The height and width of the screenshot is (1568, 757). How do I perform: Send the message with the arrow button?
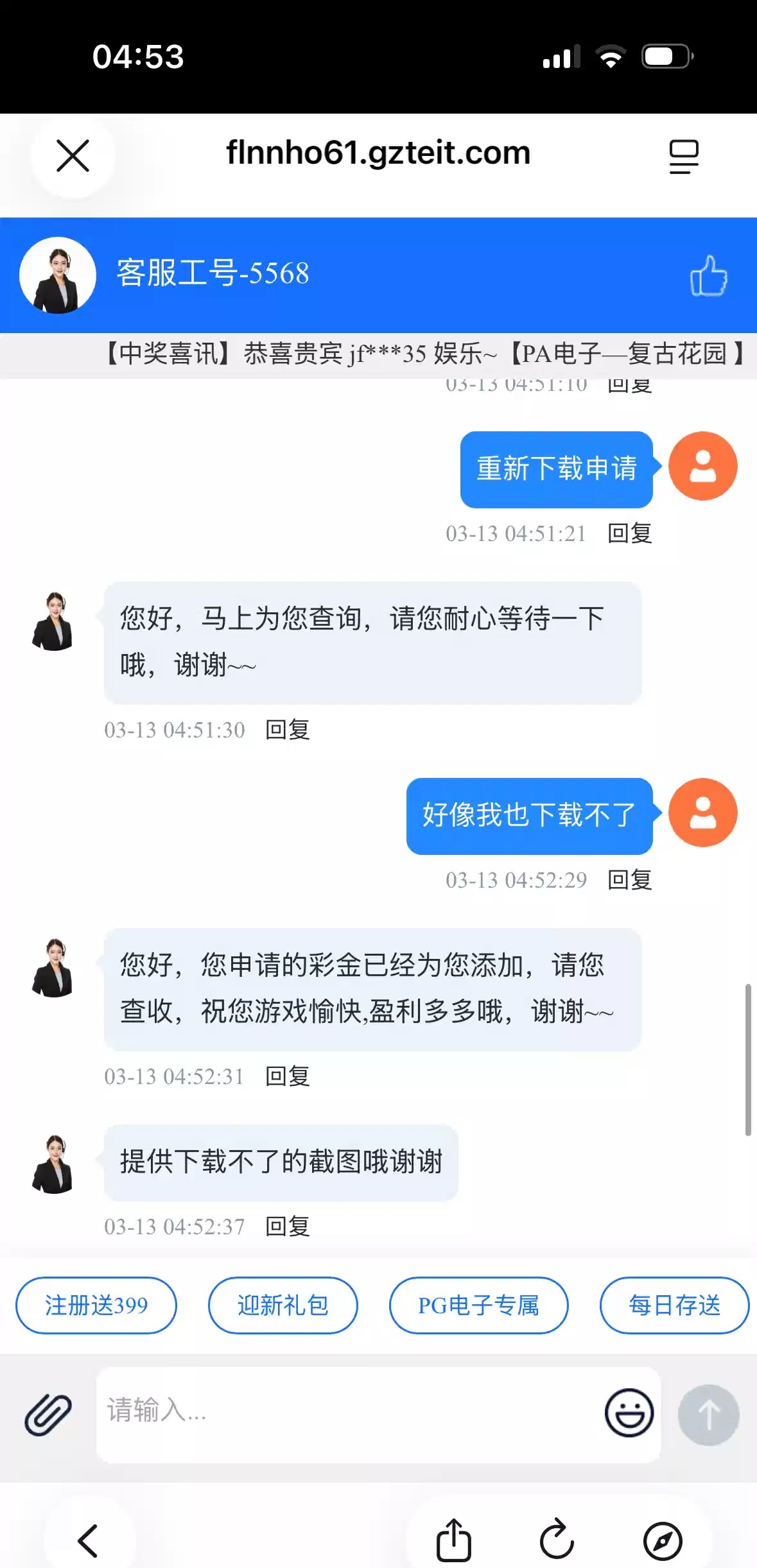[708, 1415]
